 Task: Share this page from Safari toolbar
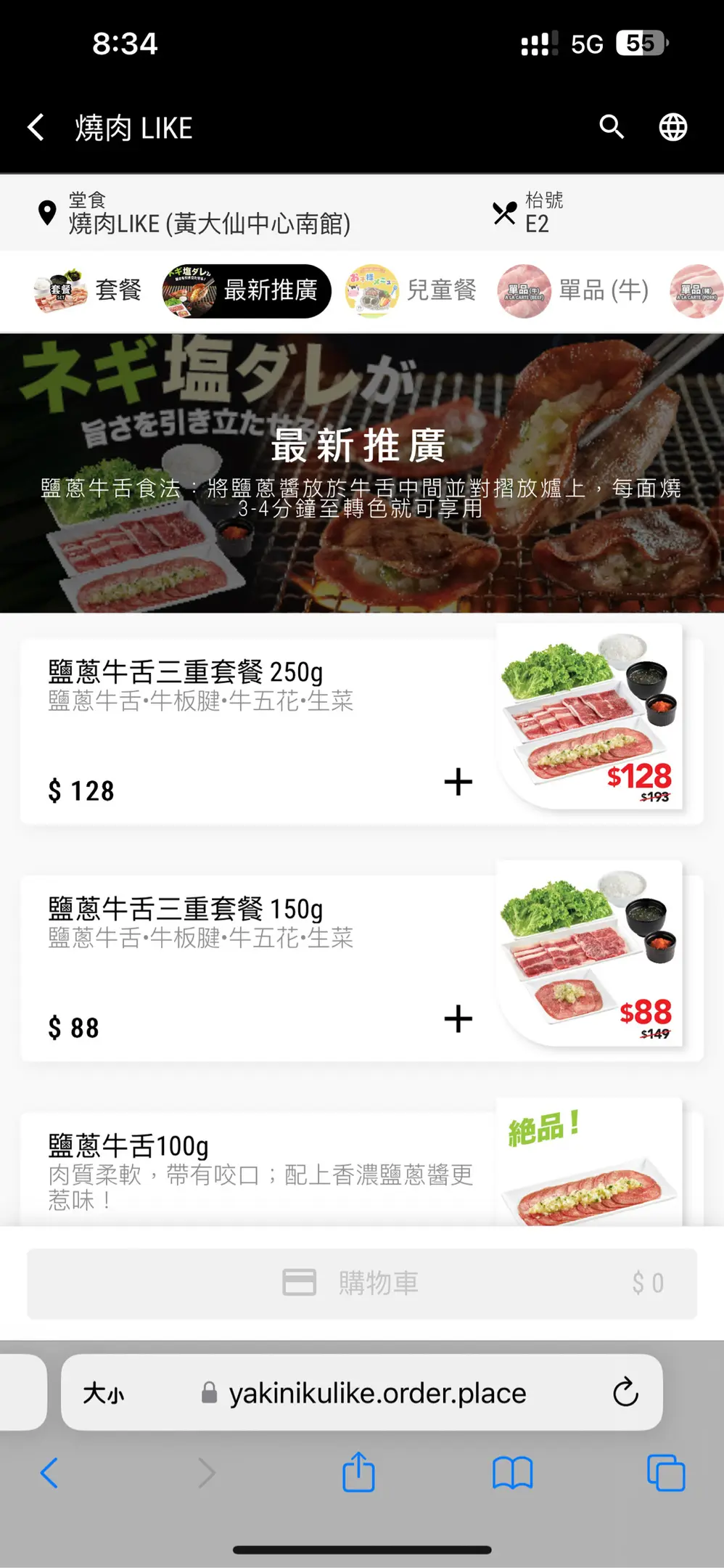click(358, 1473)
